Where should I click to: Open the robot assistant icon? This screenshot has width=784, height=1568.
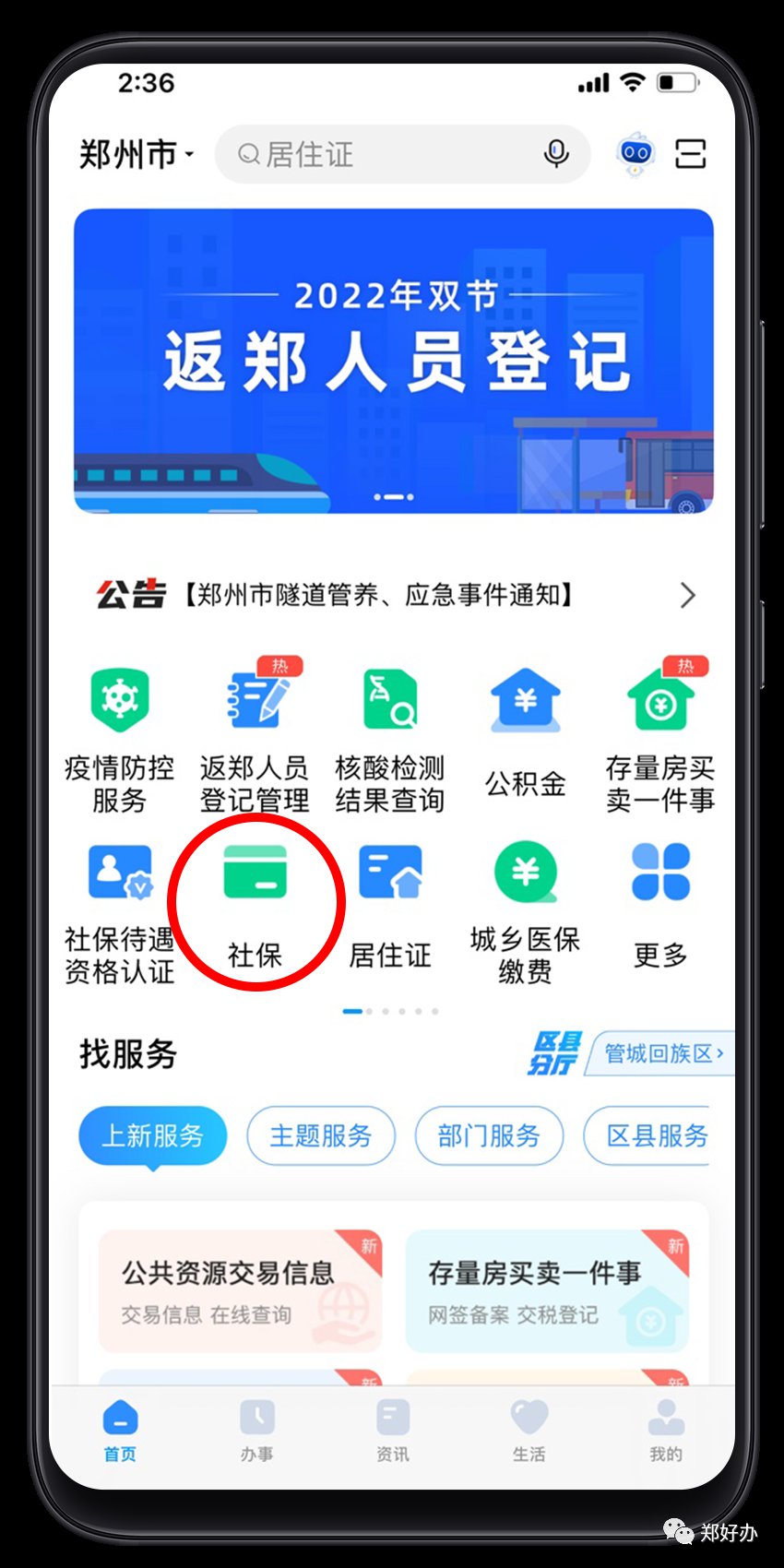coord(635,153)
